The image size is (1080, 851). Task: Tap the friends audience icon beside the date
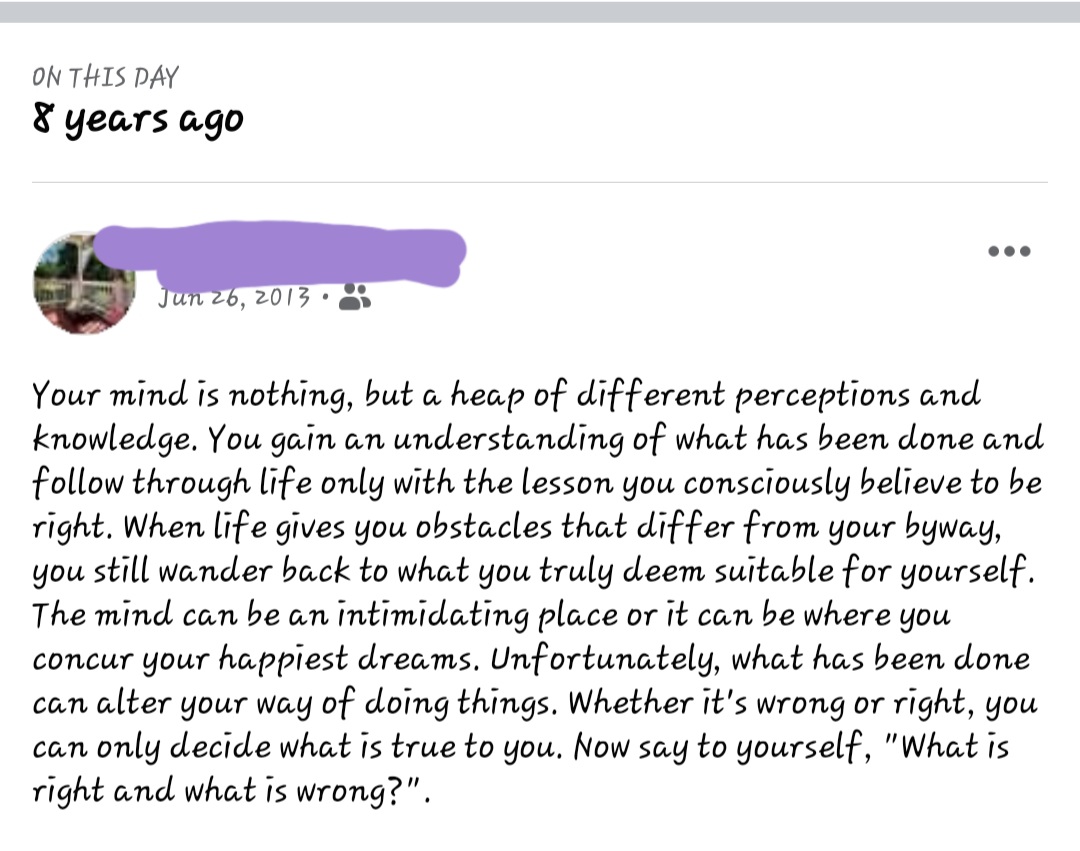click(x=354, y=296)
